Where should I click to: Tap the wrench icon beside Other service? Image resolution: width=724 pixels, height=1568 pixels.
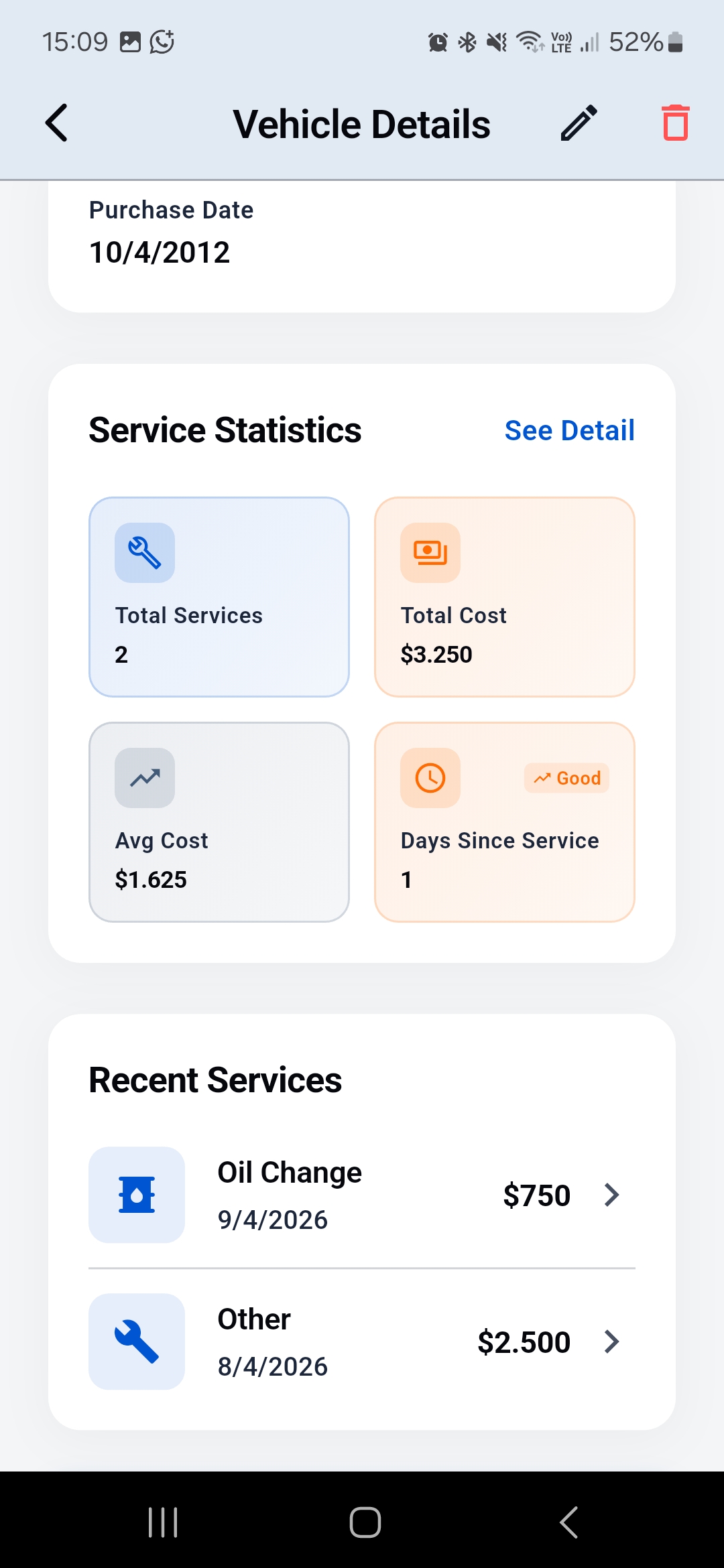(x=136, y=1342)
